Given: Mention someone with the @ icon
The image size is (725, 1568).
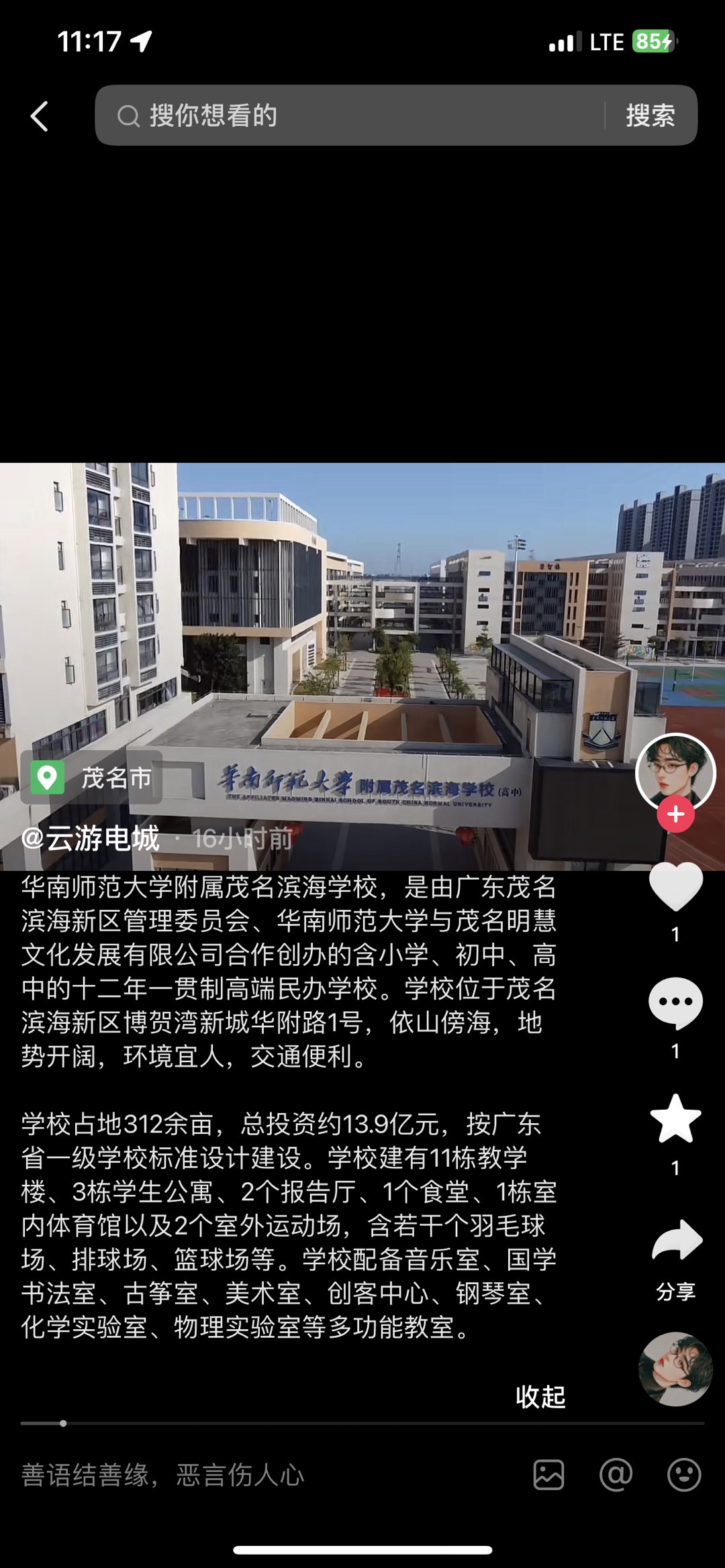Looking at the screenshot, I should (616, 1475).
